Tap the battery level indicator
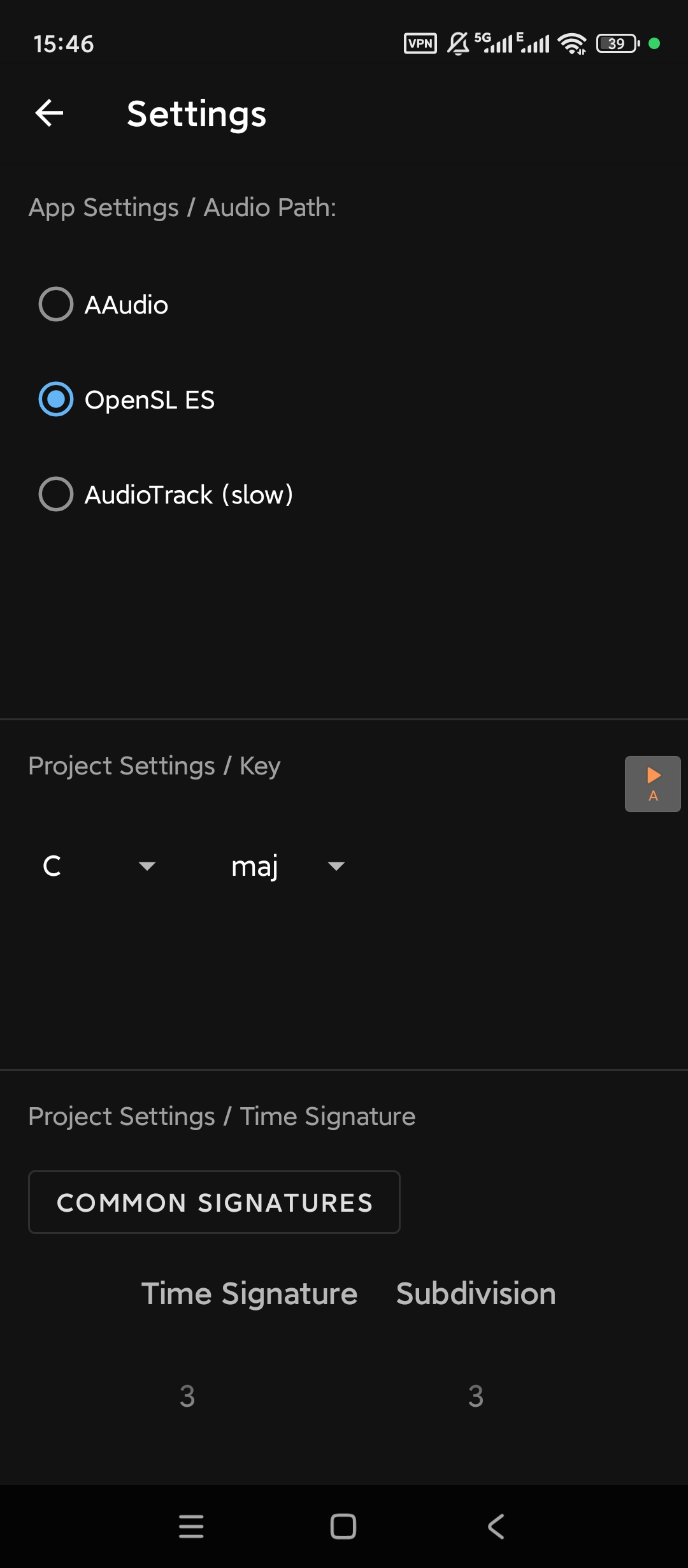This screenshot has width=688, height=1568. click(615, 43)
